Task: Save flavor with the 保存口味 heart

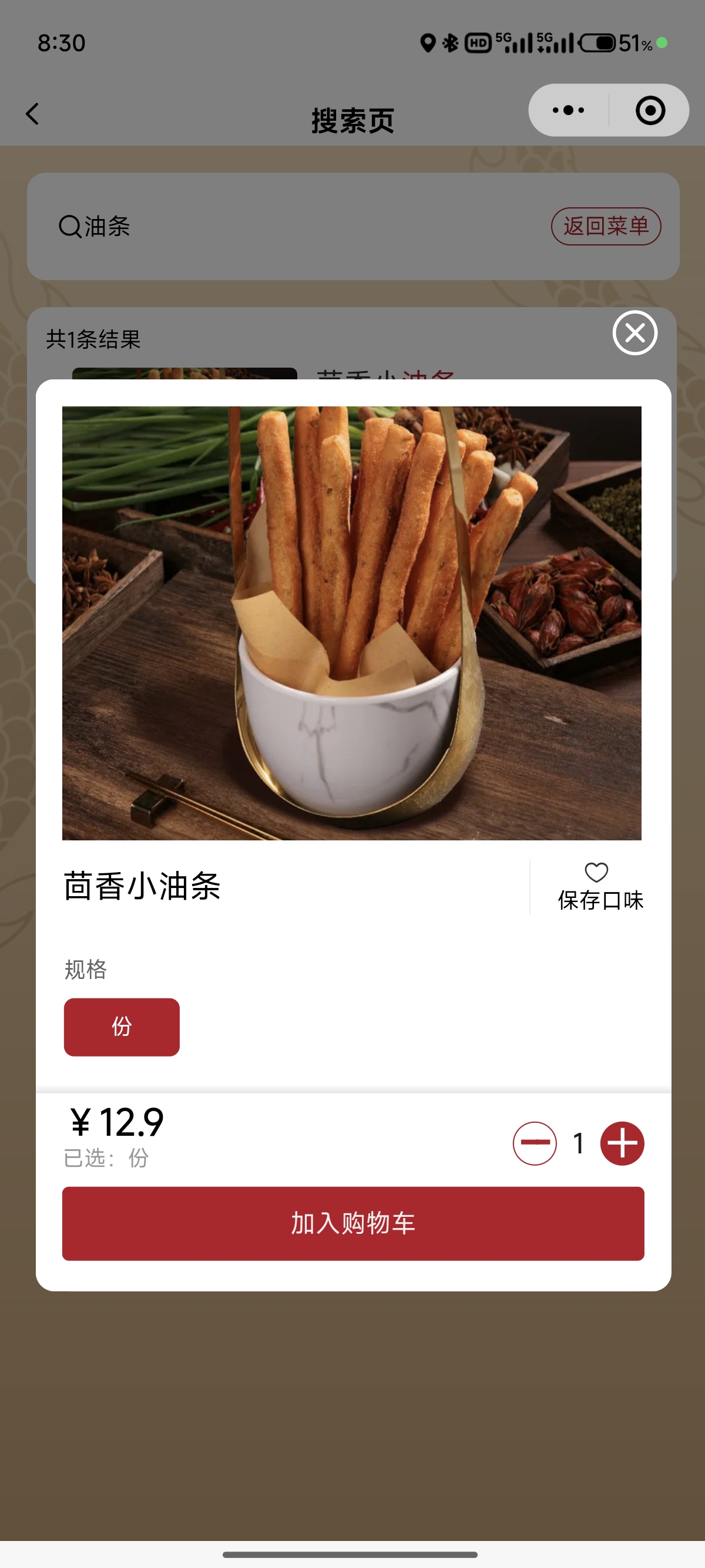Action: point(599,886)
